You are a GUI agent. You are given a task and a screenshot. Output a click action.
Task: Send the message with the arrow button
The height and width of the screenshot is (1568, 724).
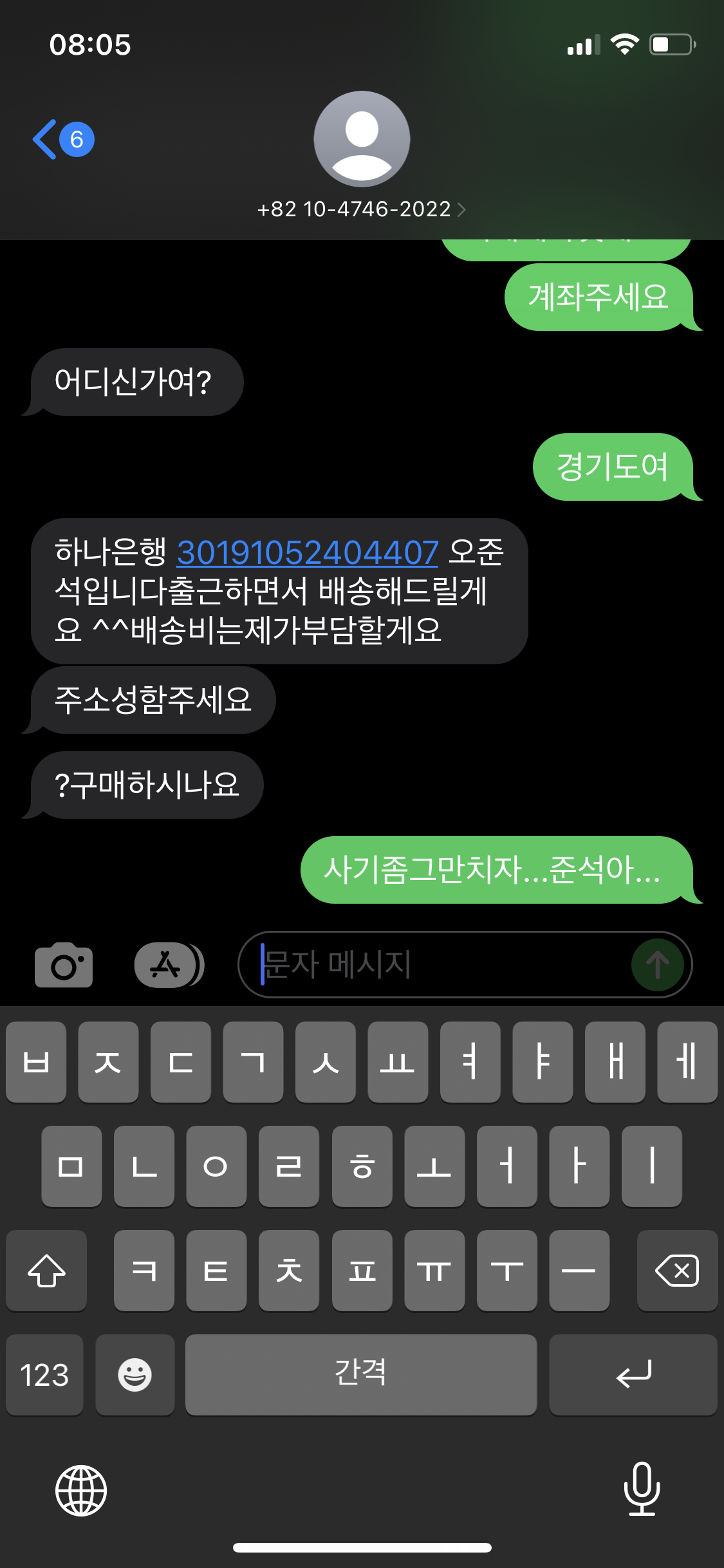click(x=658, y=964)
